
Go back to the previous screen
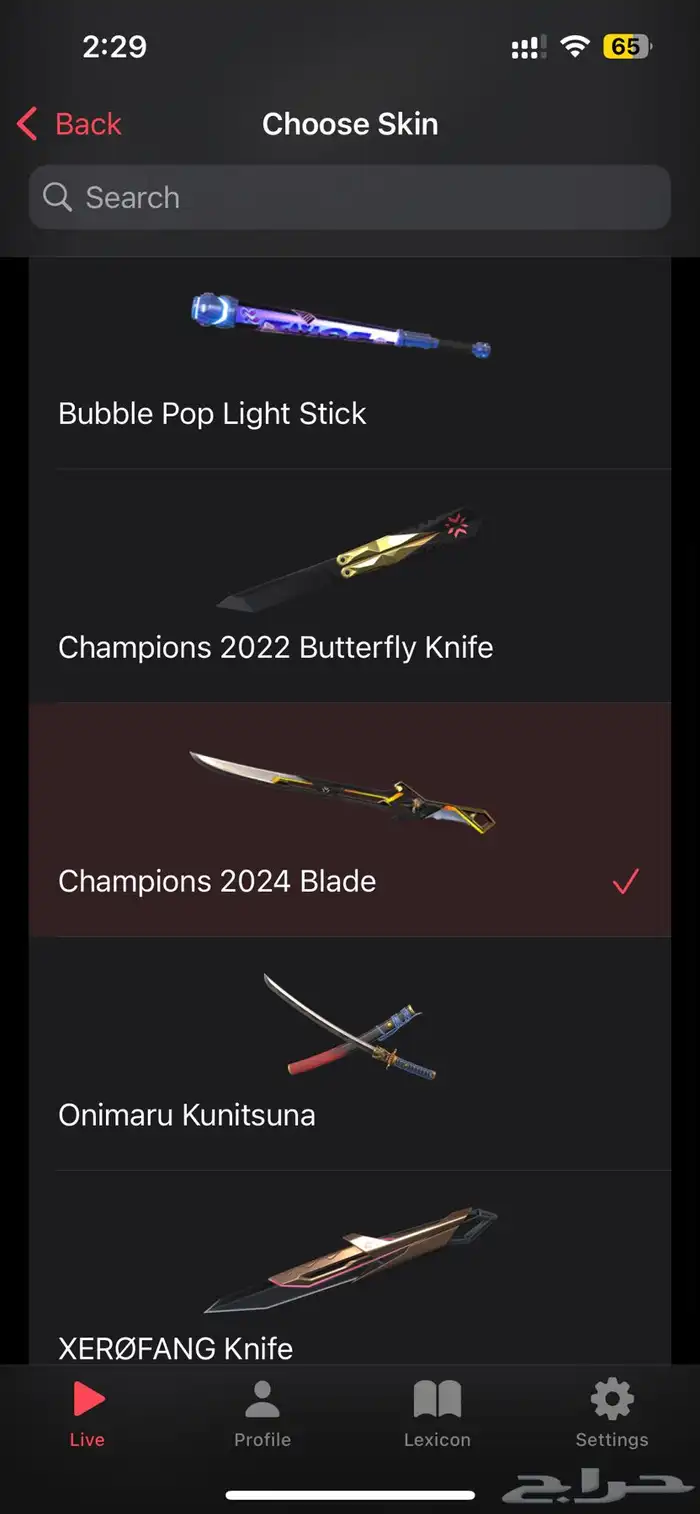coord(70,124)
